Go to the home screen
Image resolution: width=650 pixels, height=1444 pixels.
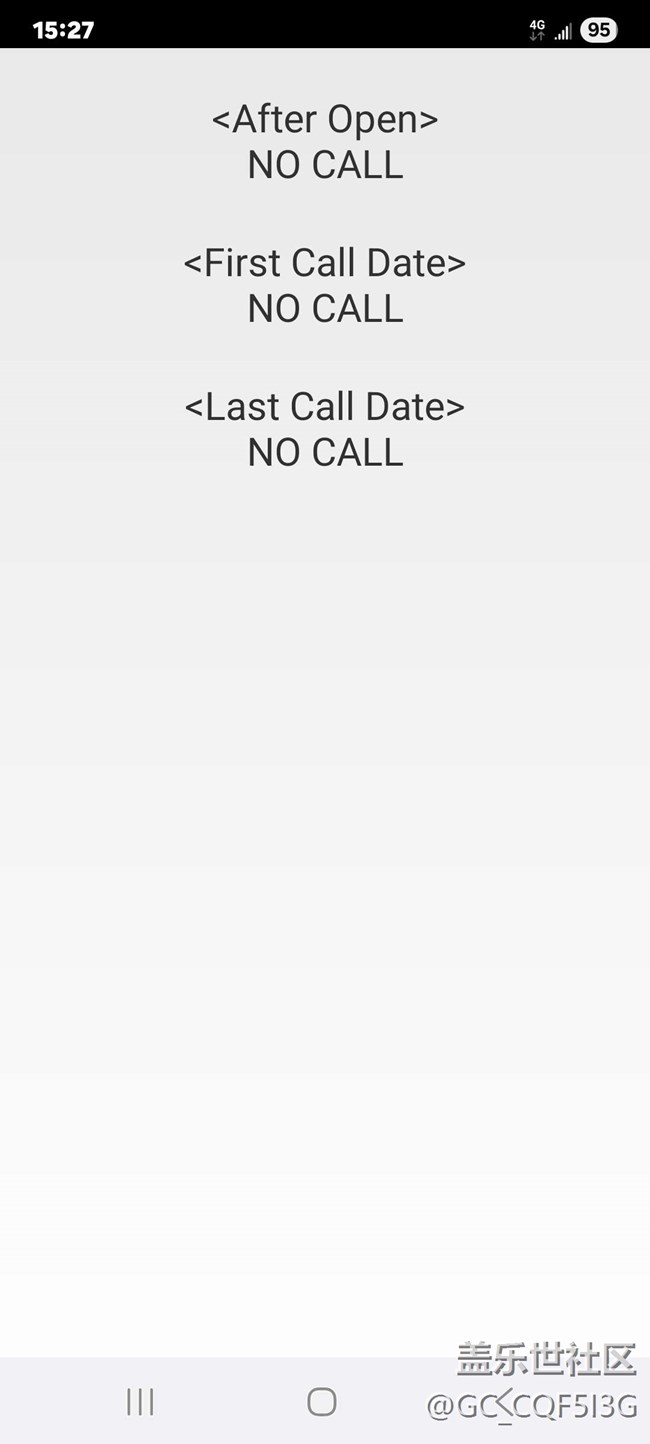click(321, 1402)
